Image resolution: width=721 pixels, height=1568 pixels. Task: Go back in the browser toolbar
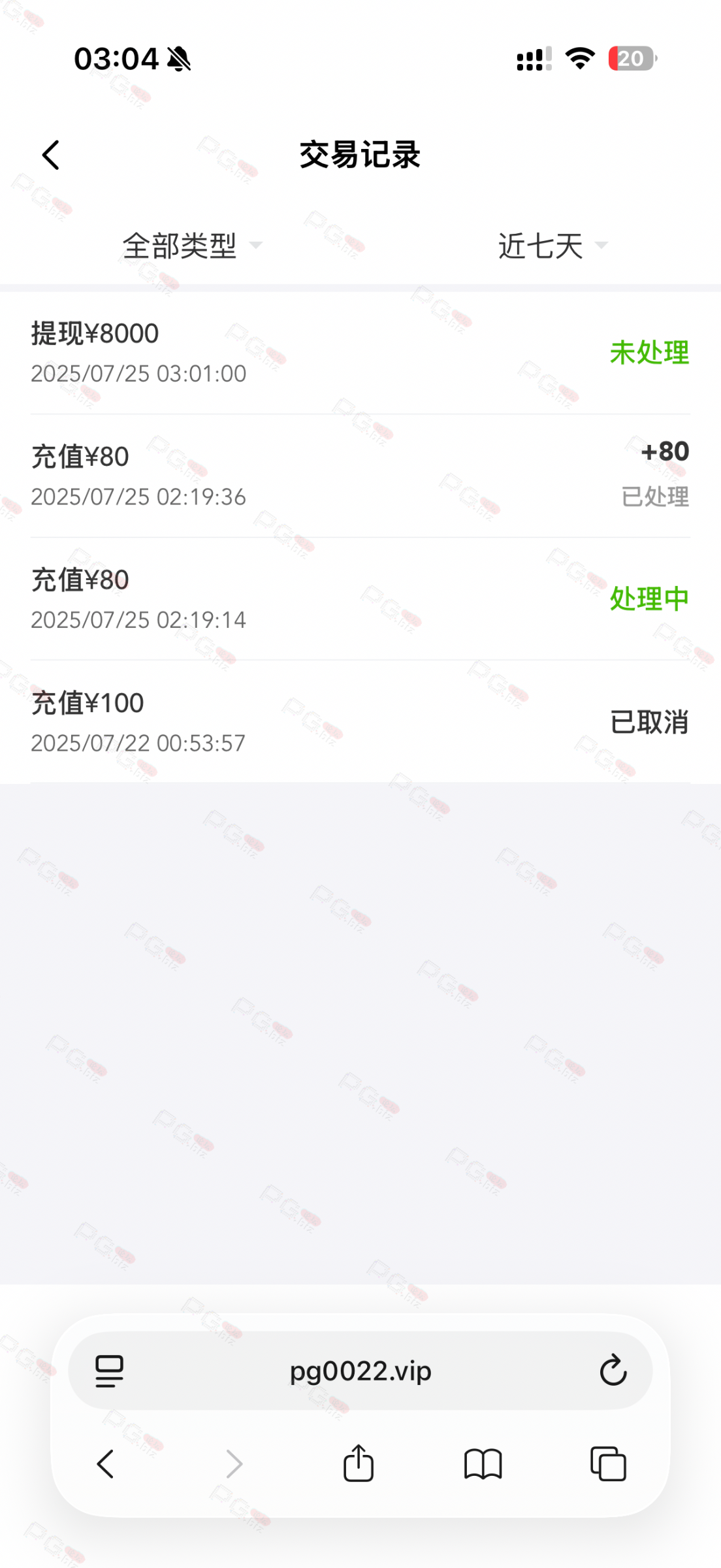click(106, 1463)
